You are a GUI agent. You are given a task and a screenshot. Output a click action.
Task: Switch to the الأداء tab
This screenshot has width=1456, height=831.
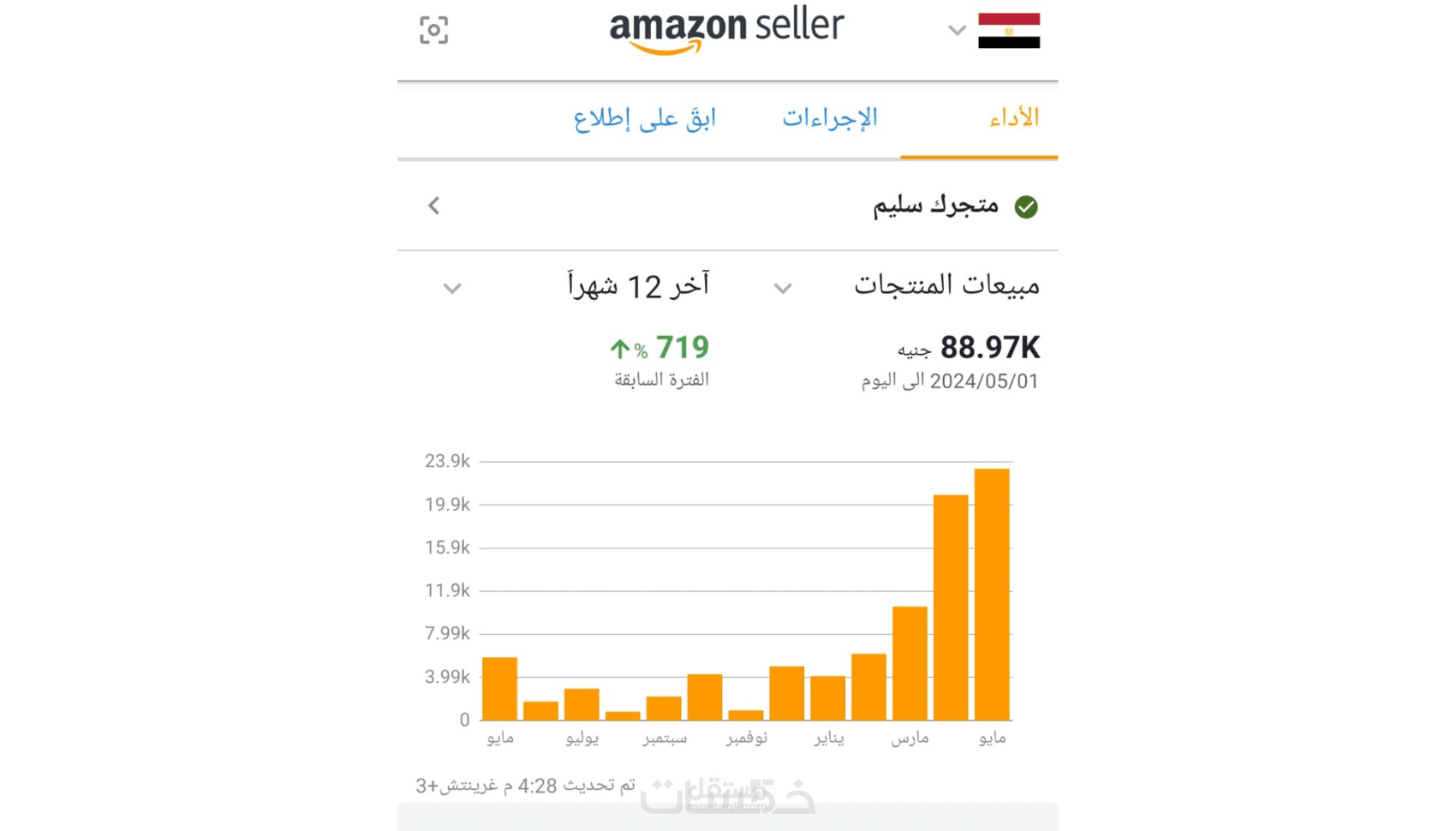[1013, 118]
